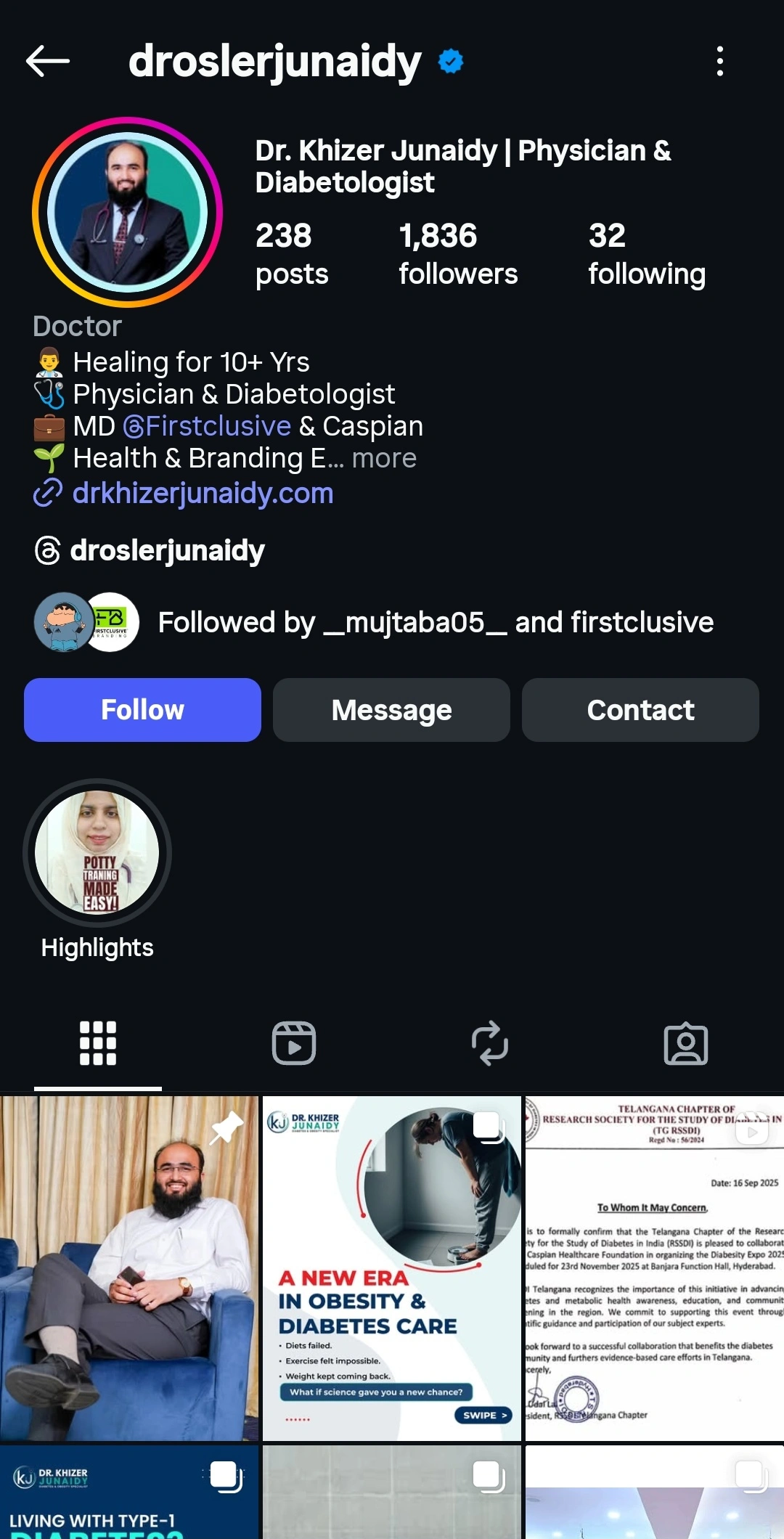Message this doctor's account
Viewport: 784px width, 1539px height.
pyautogui.click(x=391, y=710)
